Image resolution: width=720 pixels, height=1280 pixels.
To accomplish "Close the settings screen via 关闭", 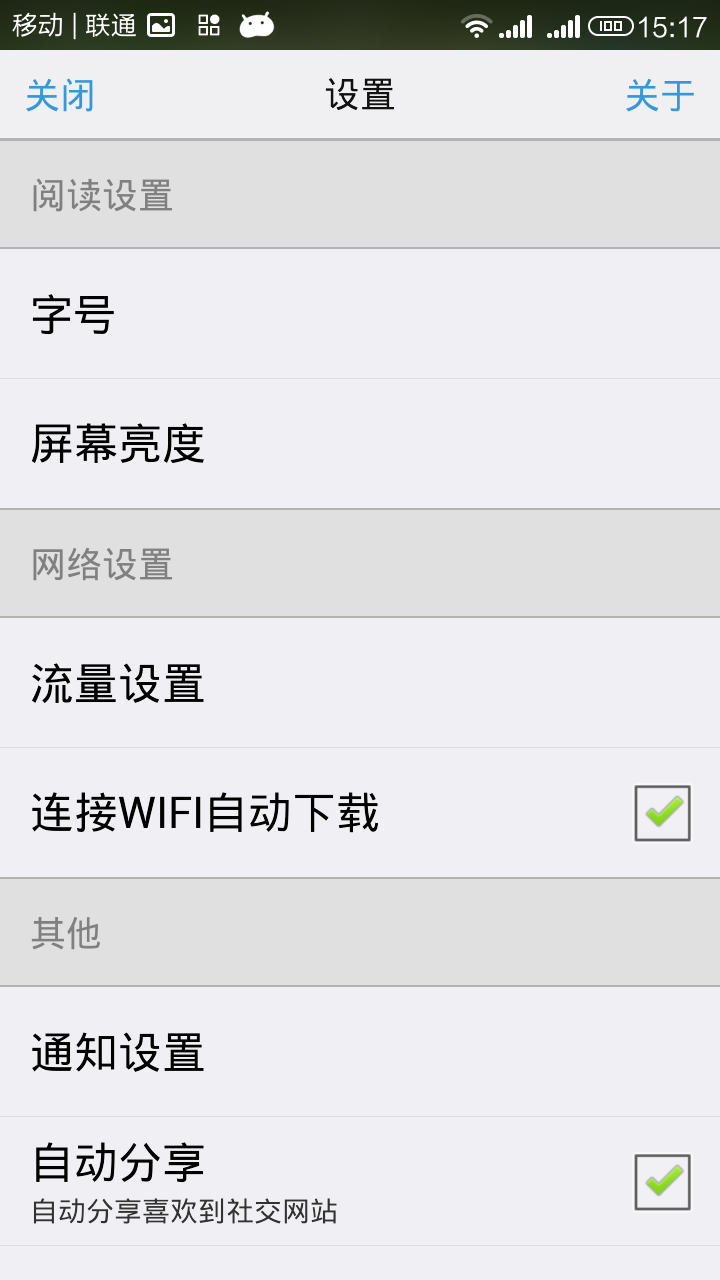I will (60, 96).
